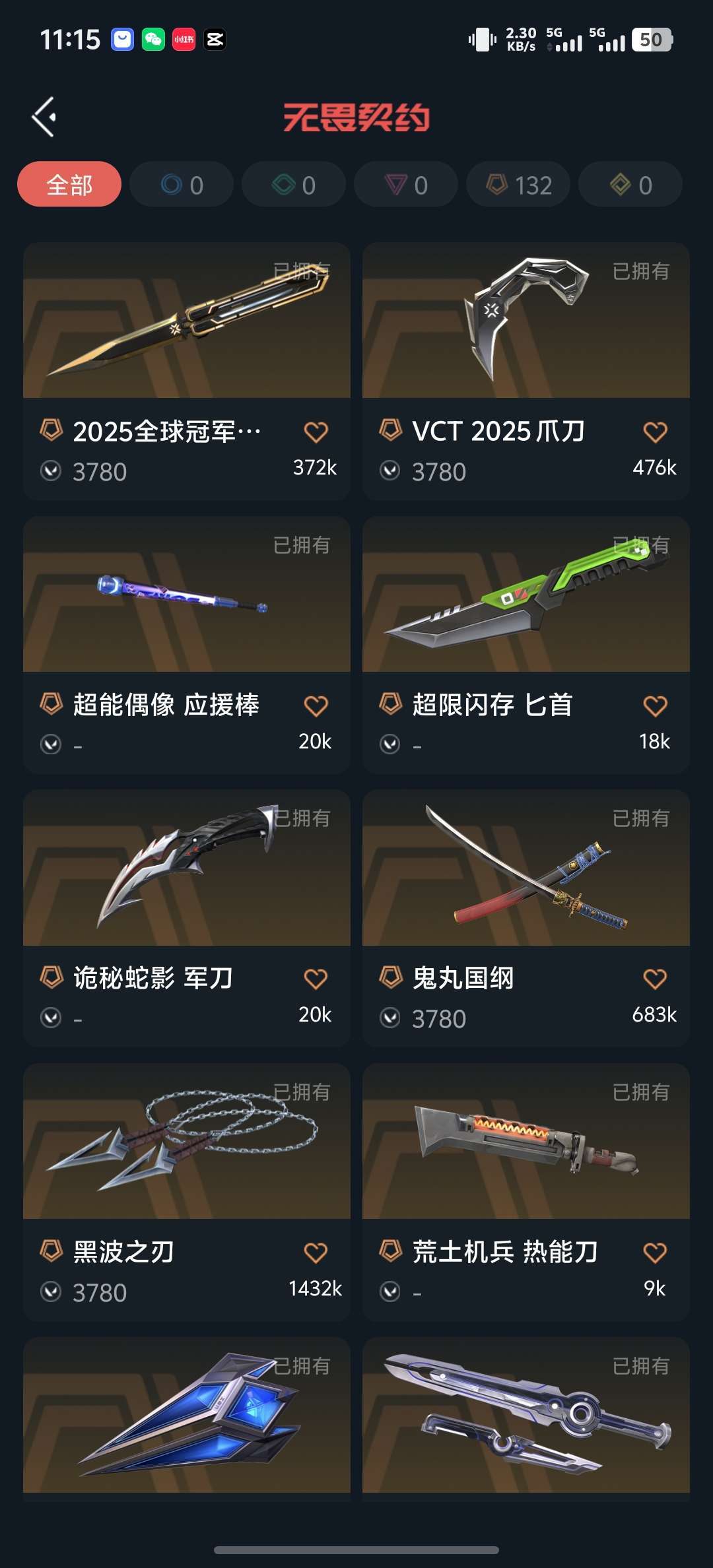Switch to the filter chip showing 132

518,185
